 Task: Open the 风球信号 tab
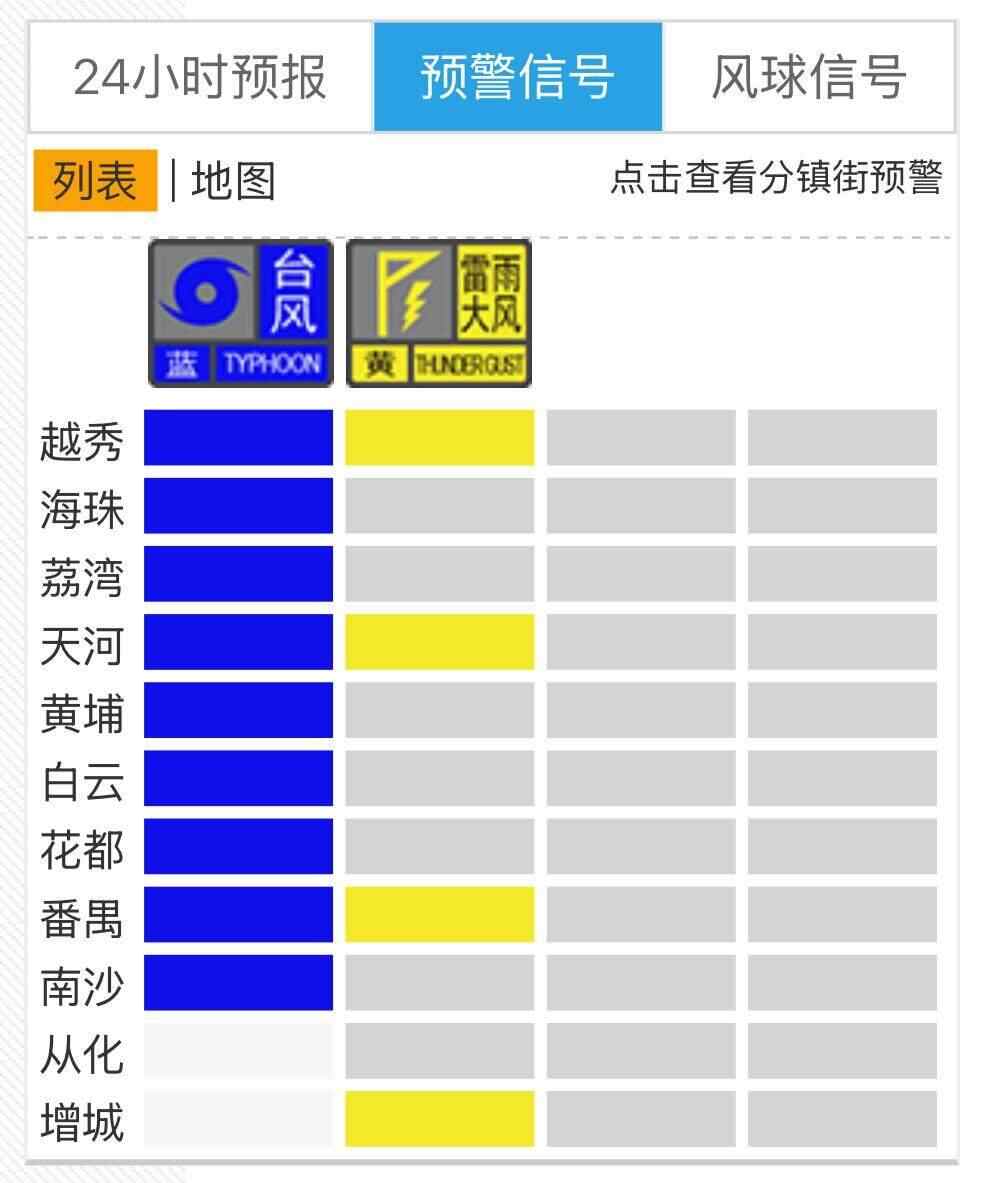[808, 77]
